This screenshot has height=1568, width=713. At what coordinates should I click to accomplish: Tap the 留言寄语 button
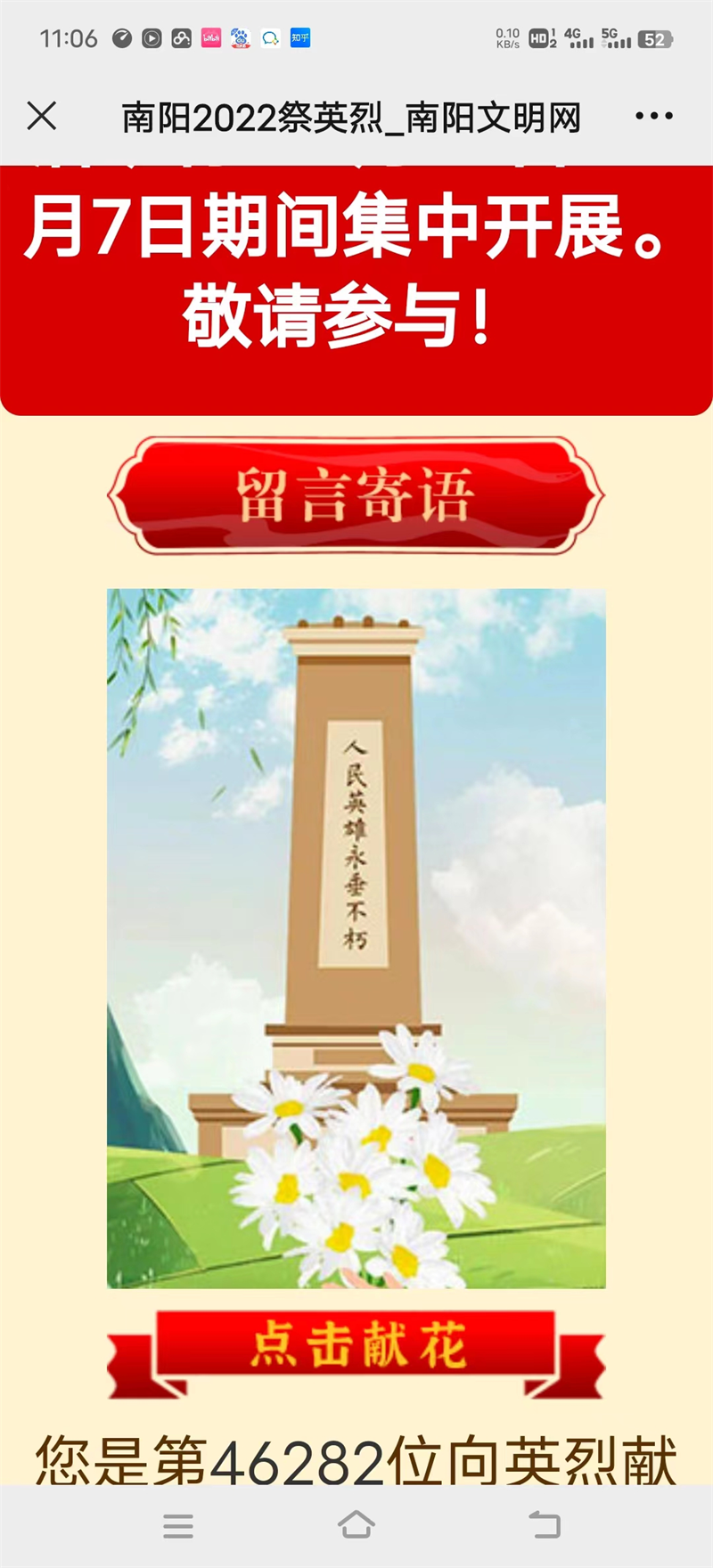click(356, 495)
